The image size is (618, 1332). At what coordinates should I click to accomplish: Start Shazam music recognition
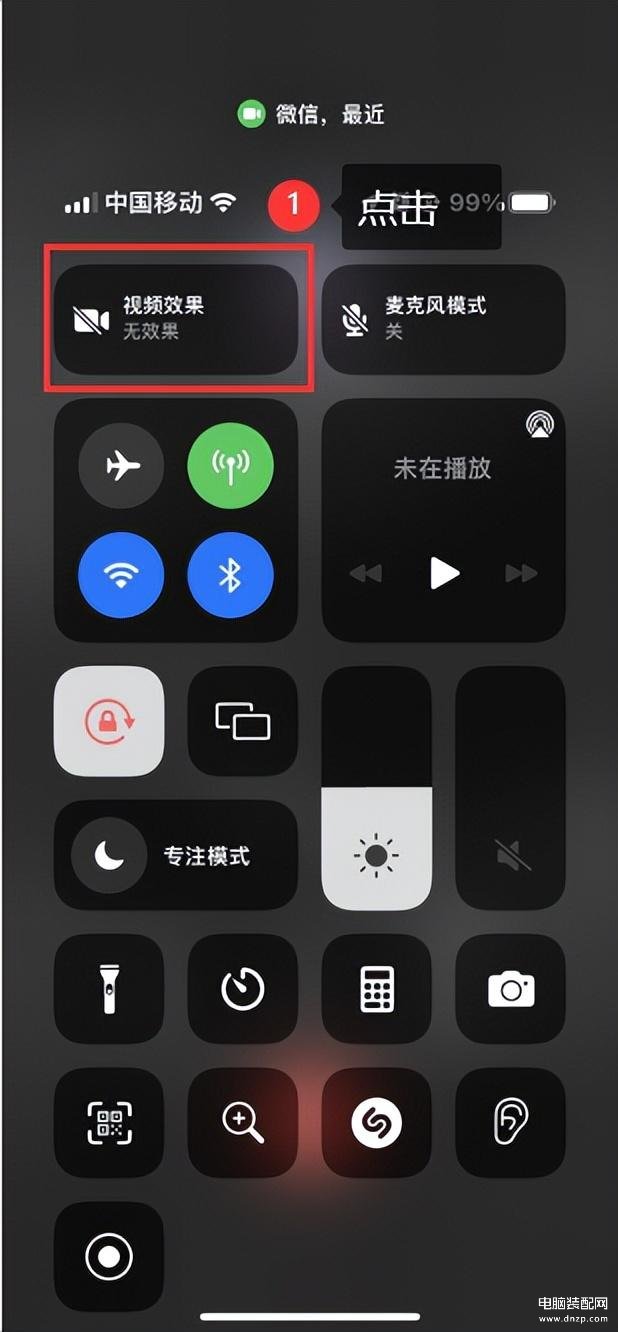click(377, 1123)
